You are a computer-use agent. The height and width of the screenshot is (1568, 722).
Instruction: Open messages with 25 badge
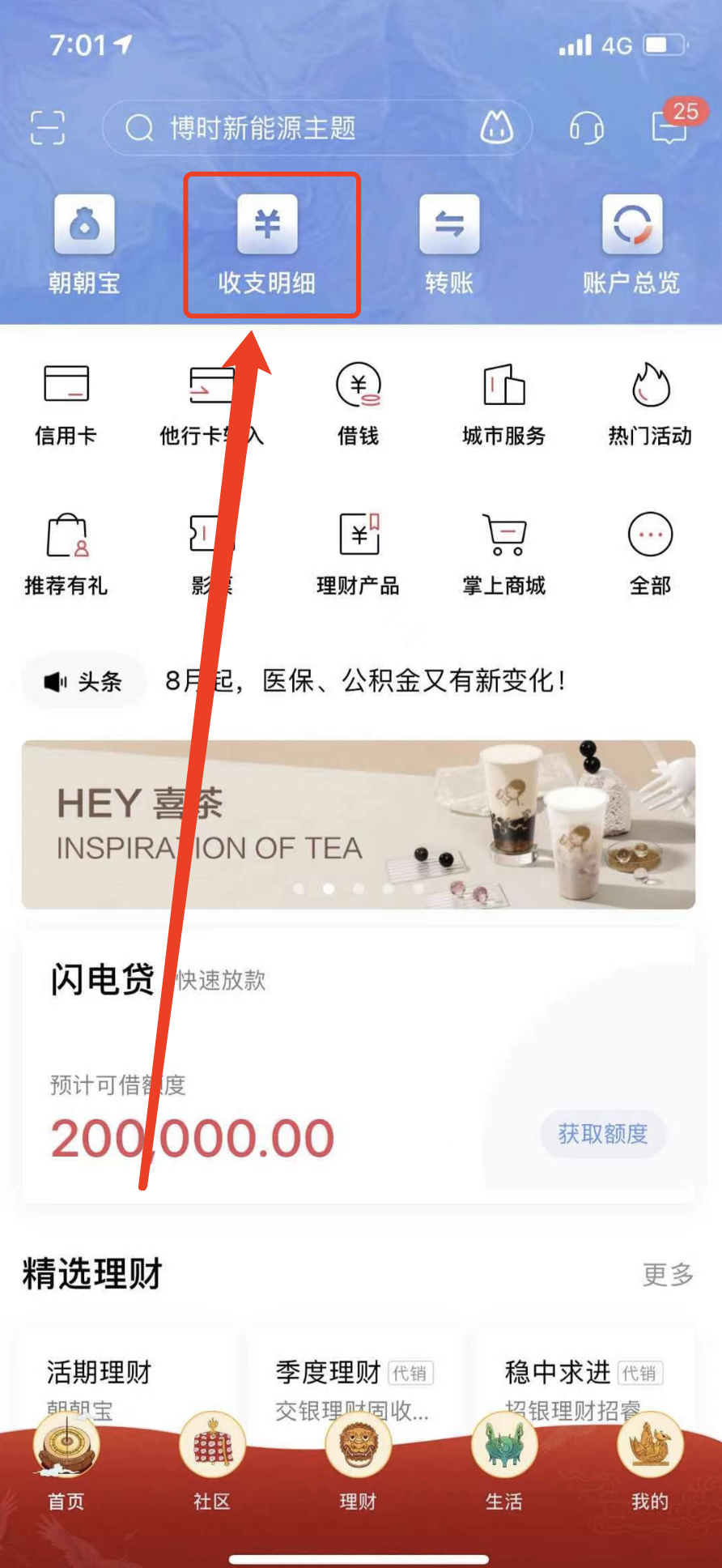point(671,126)
